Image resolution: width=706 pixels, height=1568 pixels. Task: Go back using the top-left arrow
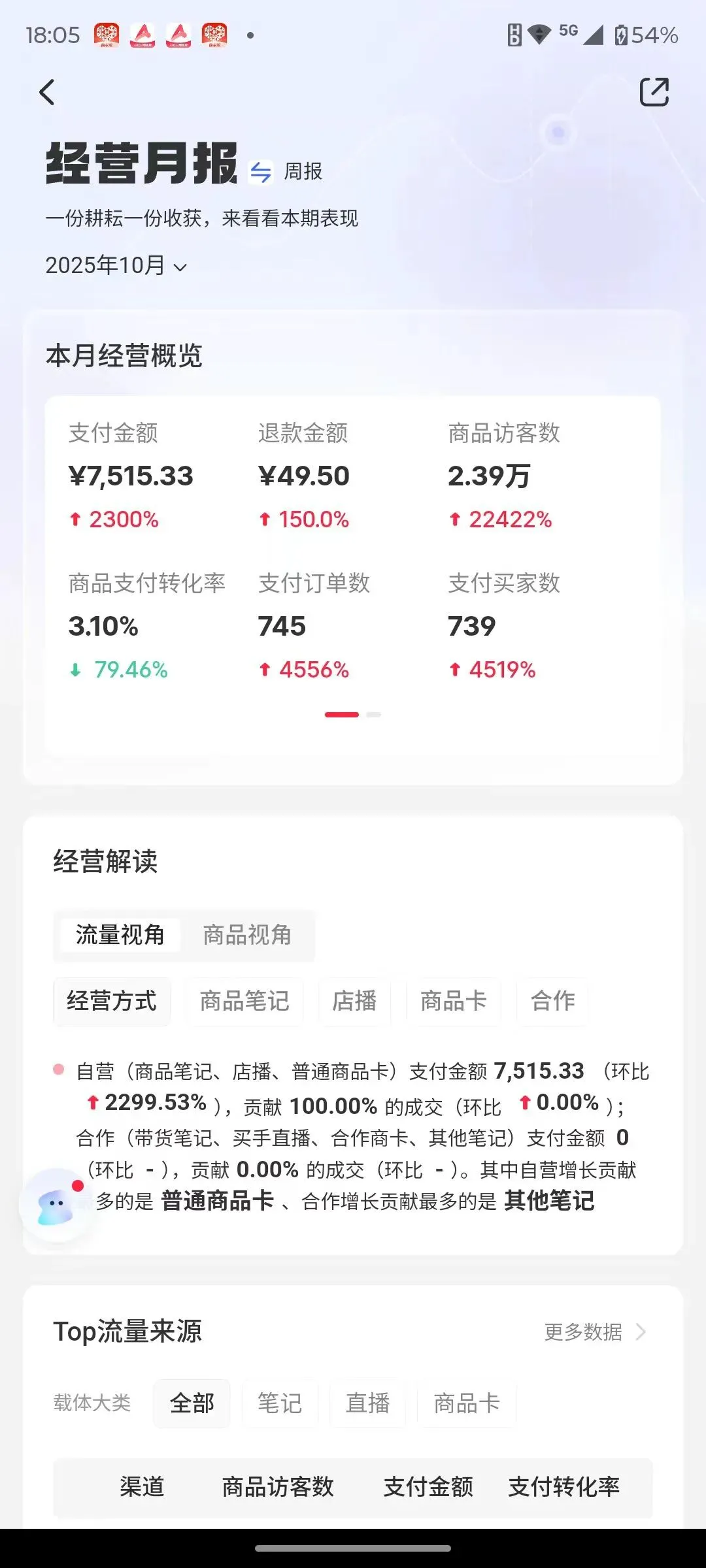47,92
